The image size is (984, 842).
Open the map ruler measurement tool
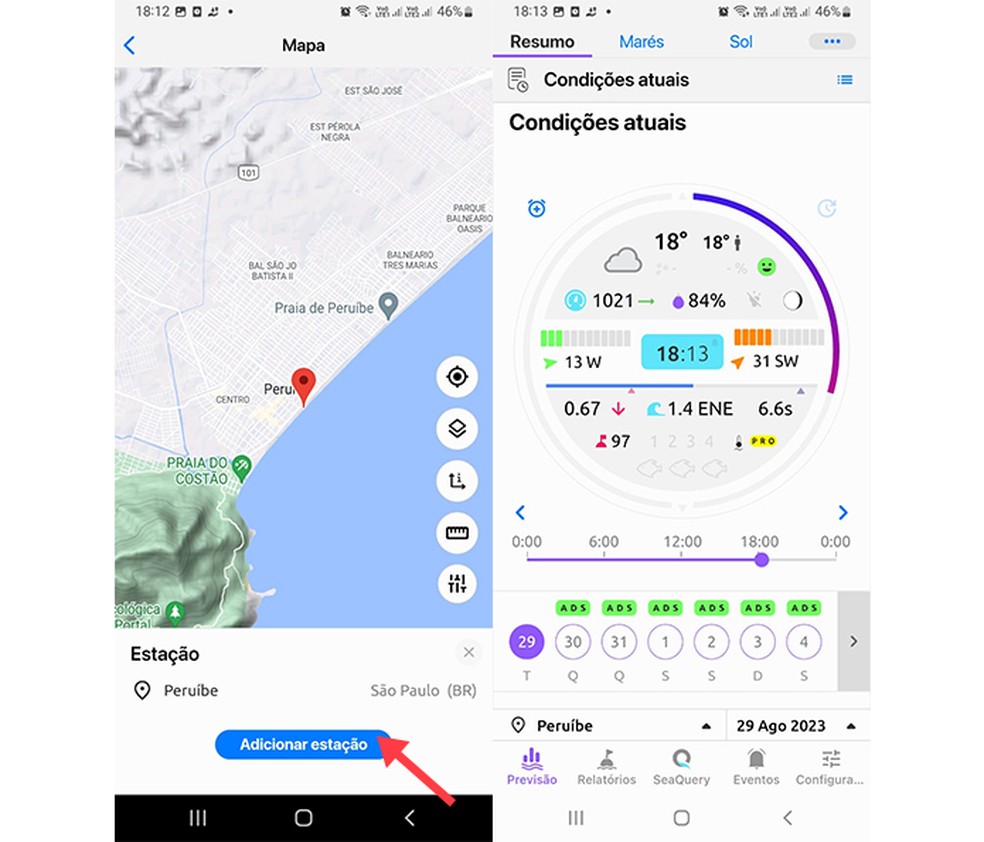[457, 532]
